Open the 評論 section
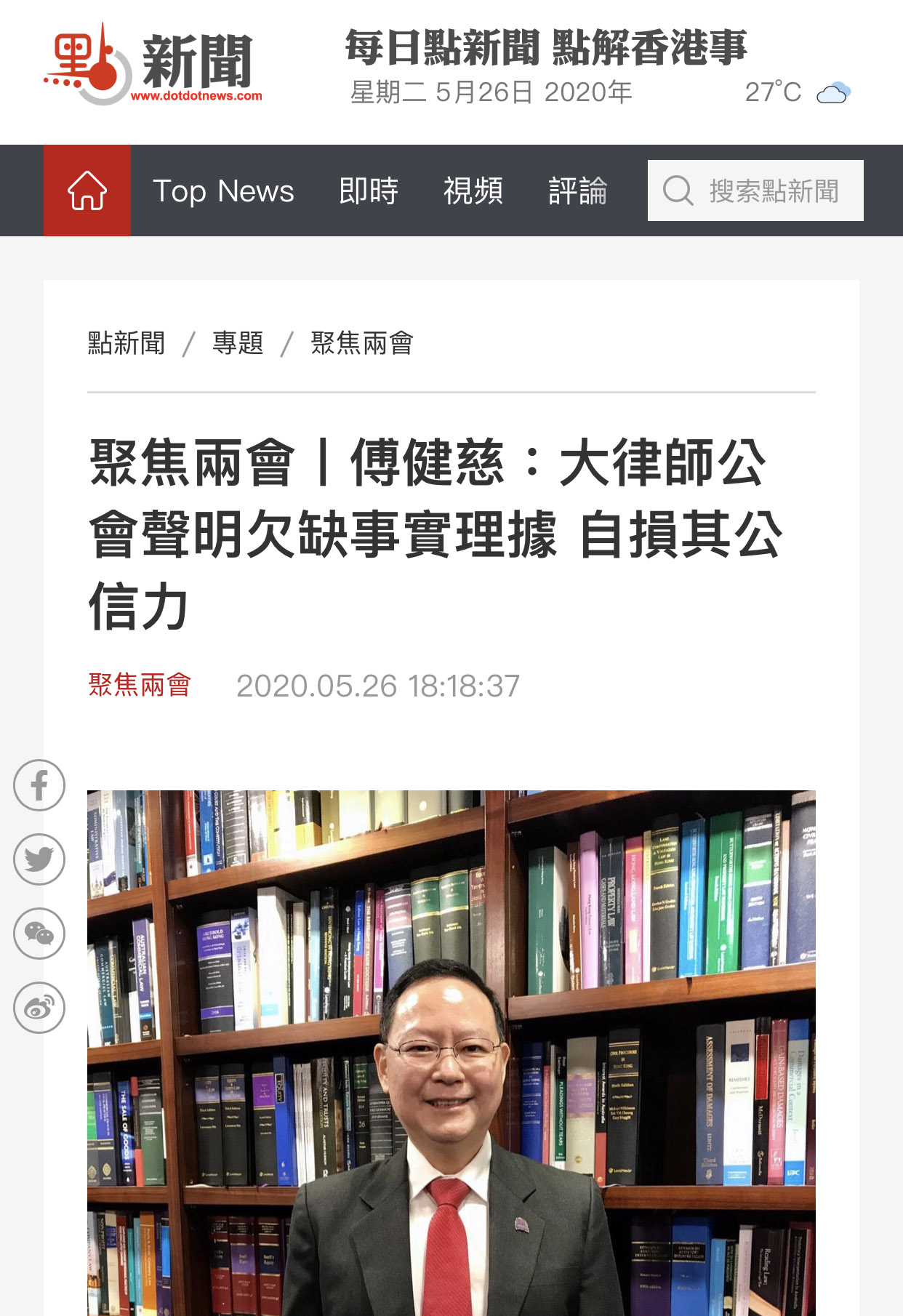This screenshot has width=903, height=1316. point(577,191)
